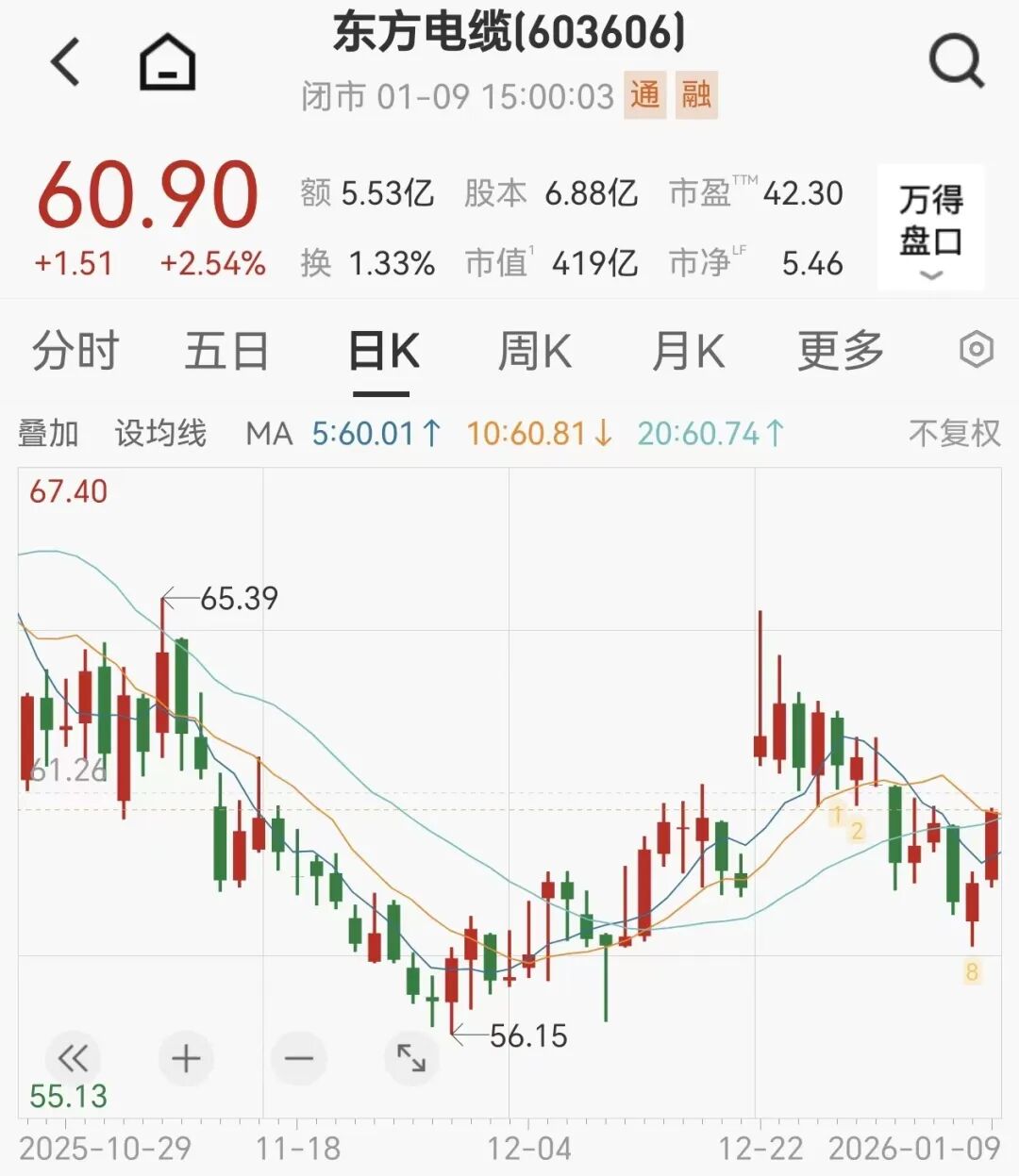The image size is (1019, 1176).
Task: Move chart earlier with the double-arrow button
Action: coord(73,1058)
